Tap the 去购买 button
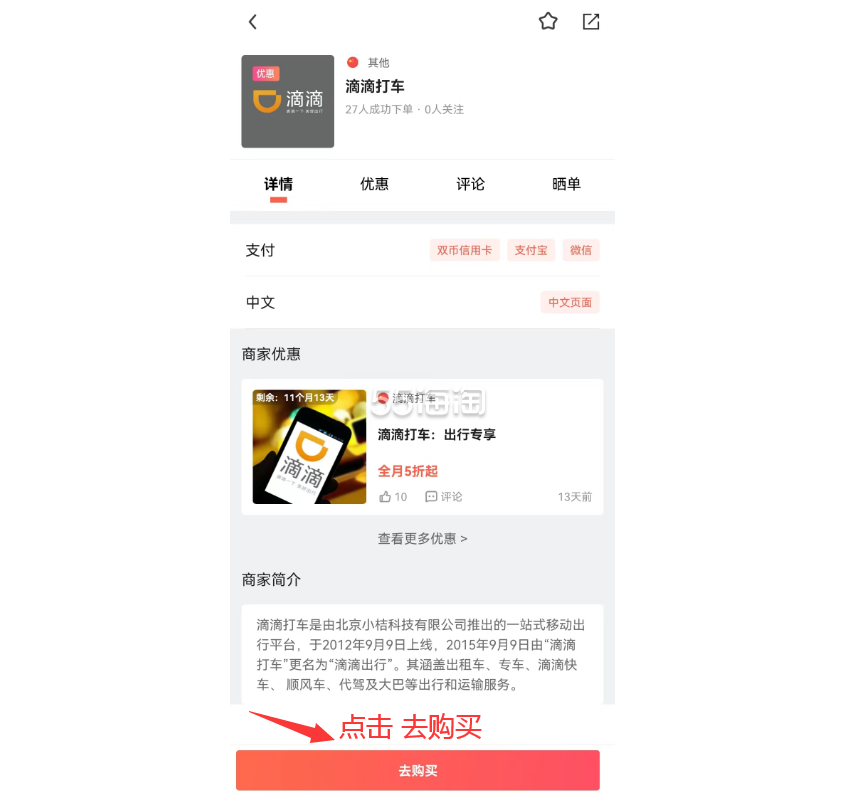 (418, 771)
